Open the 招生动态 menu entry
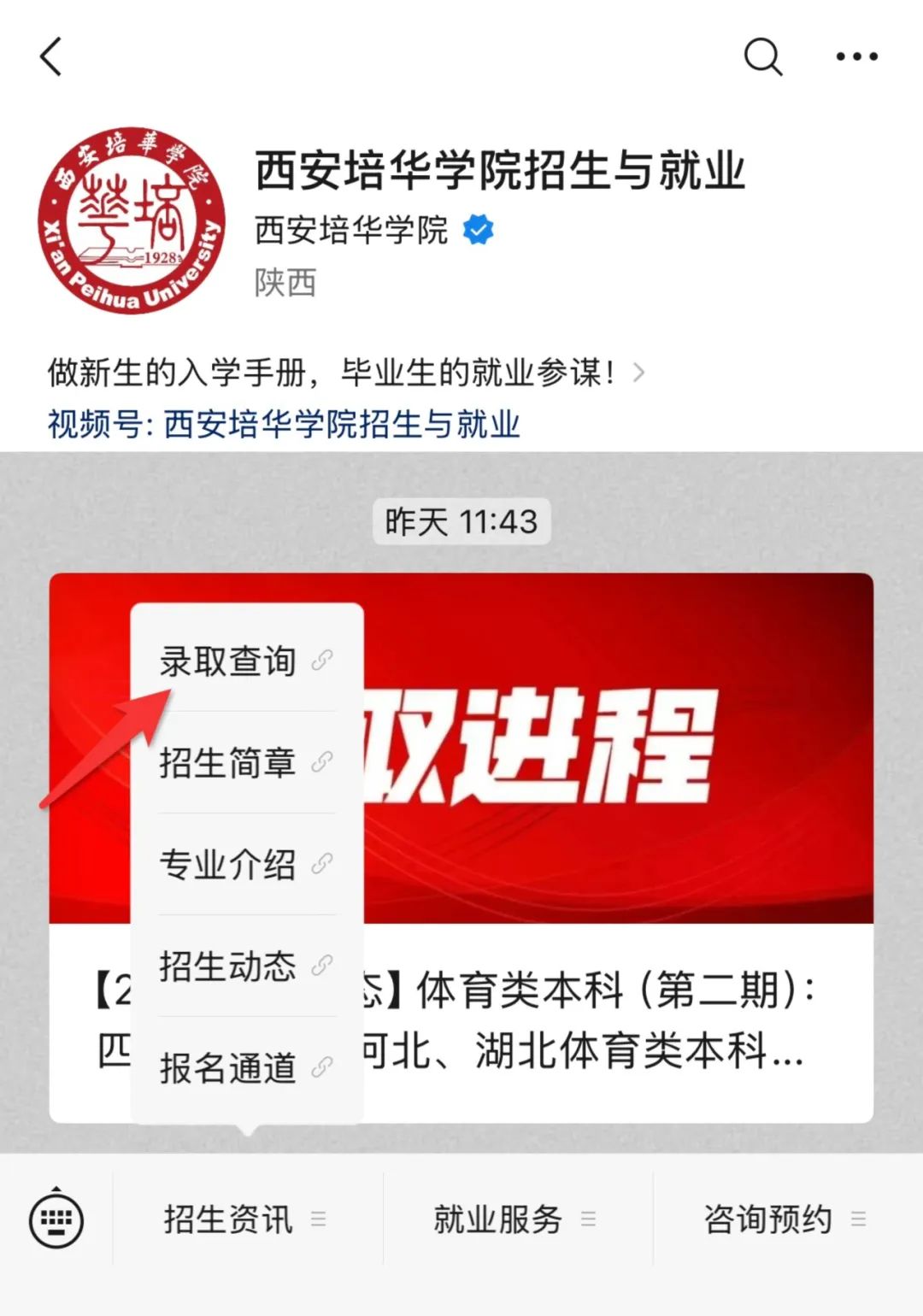This screenshot has width=923, height=1316. pyautogui.click(x=245, y=966)
